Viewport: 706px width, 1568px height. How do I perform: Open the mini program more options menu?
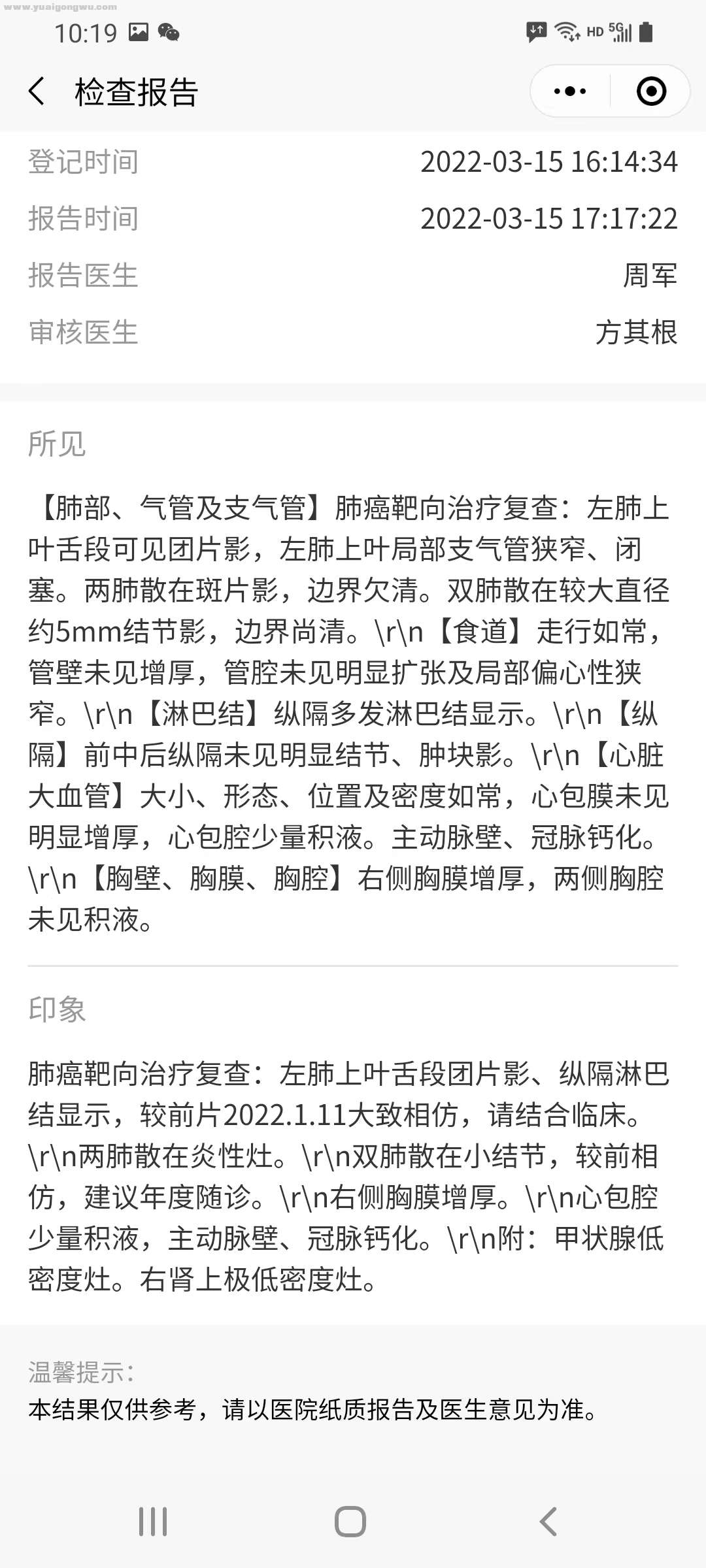569,91
